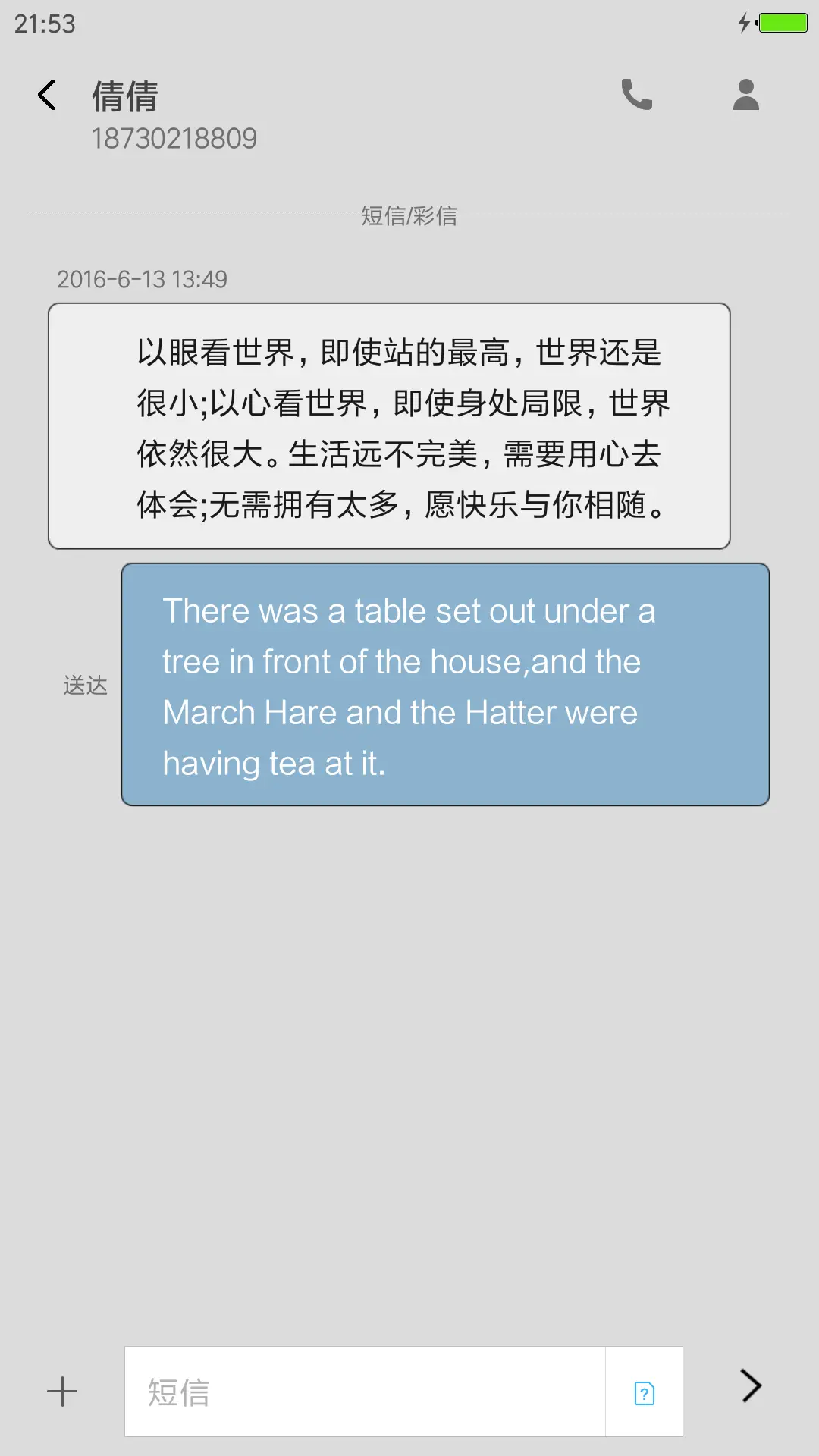Tap the back arrow icon

click(46, 95)
